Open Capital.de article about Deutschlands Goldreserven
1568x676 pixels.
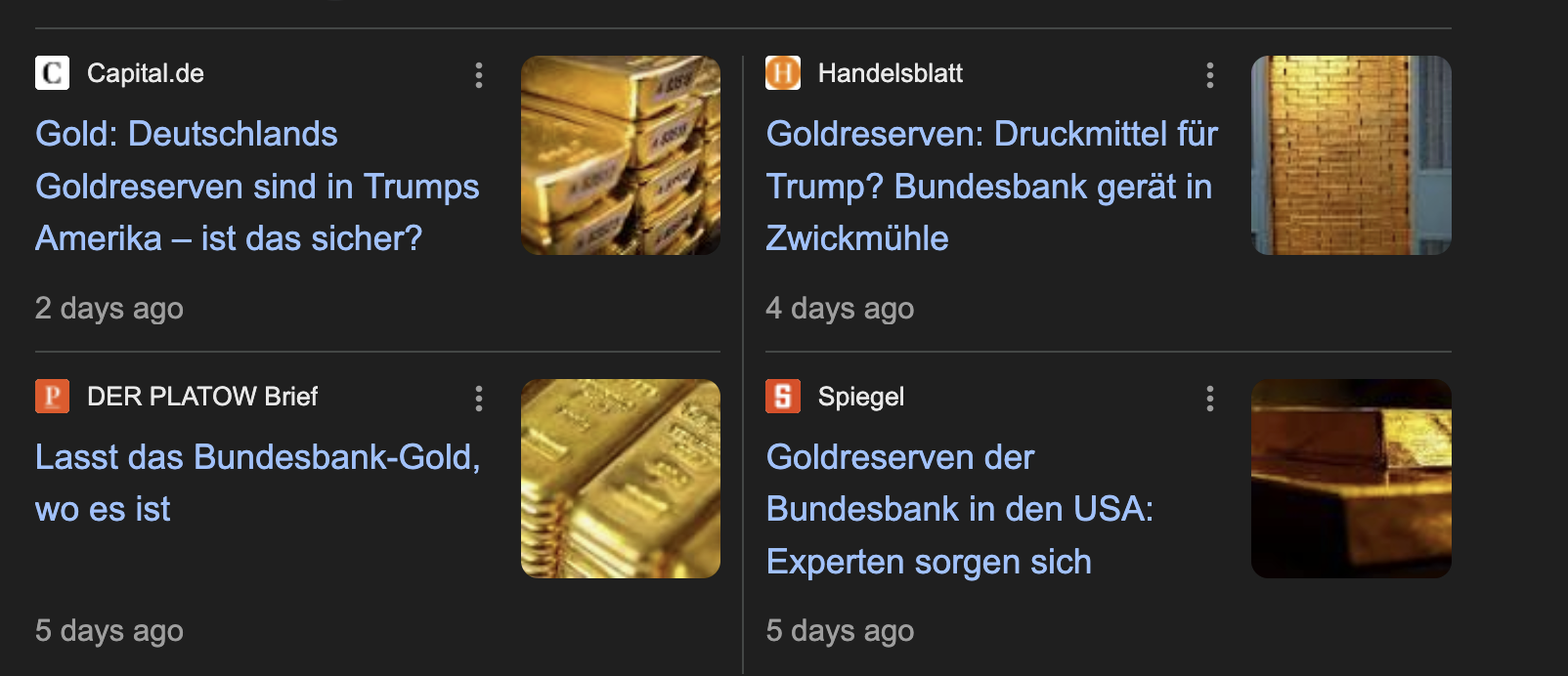pyautogui.click(x=256, y=186)
